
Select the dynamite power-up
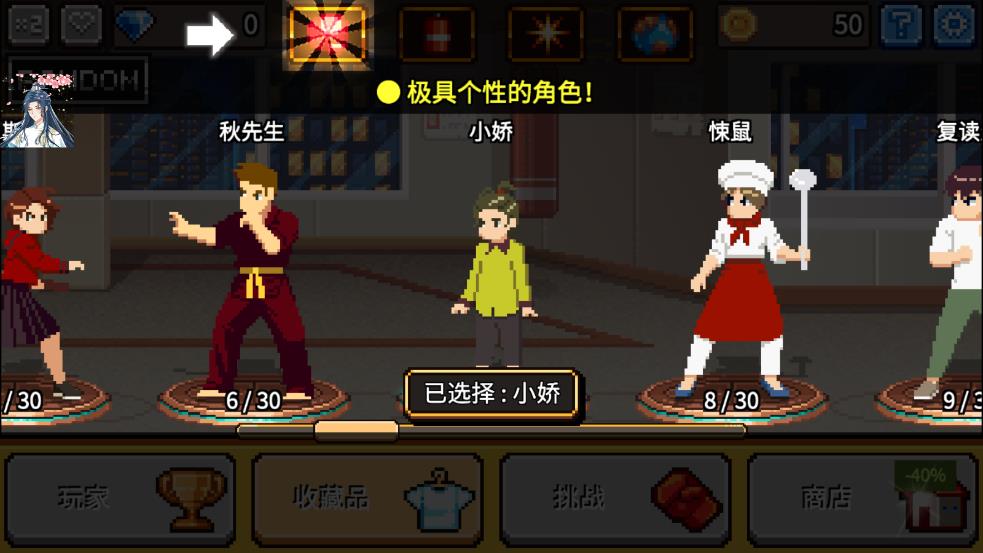[437, 34]
